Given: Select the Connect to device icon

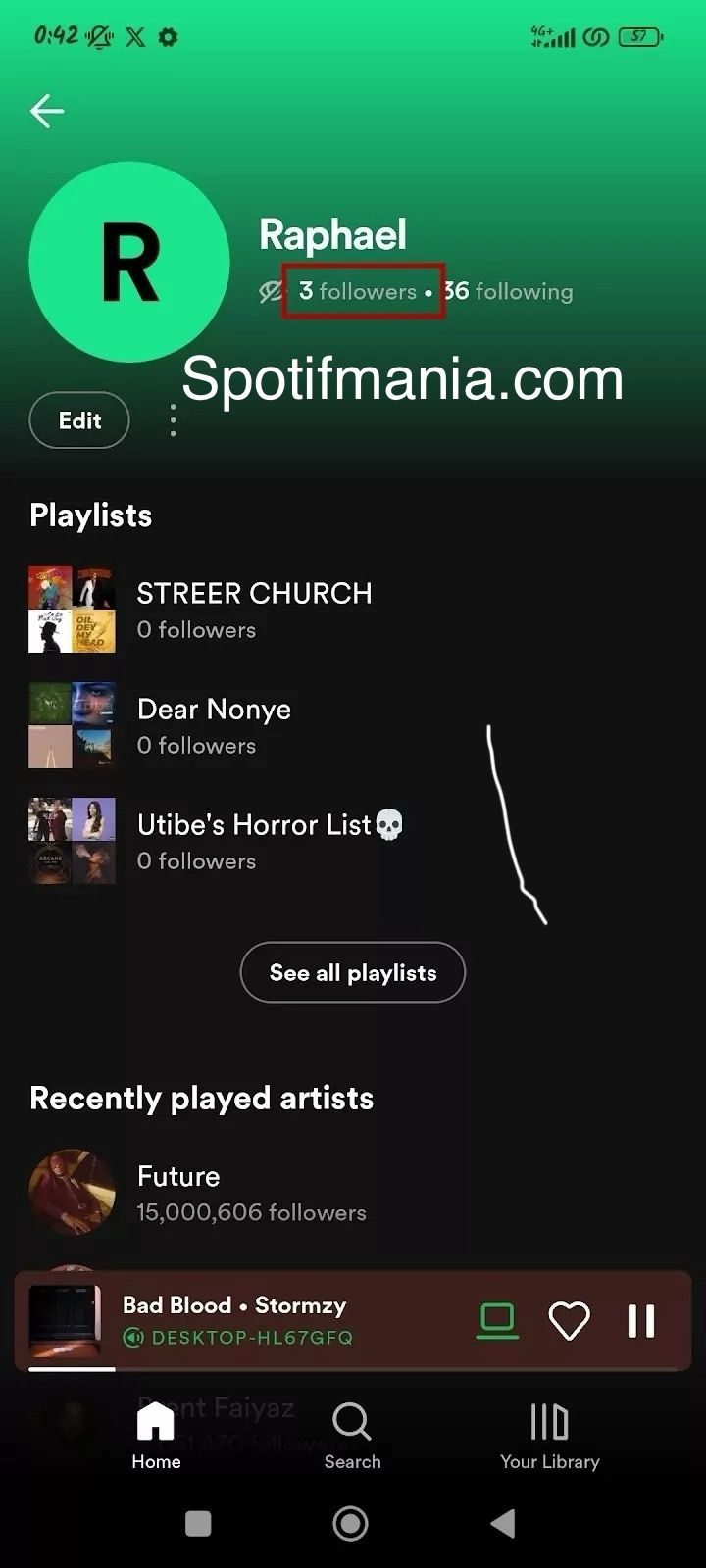Looking at the screenshot, I should (497, 1320).
